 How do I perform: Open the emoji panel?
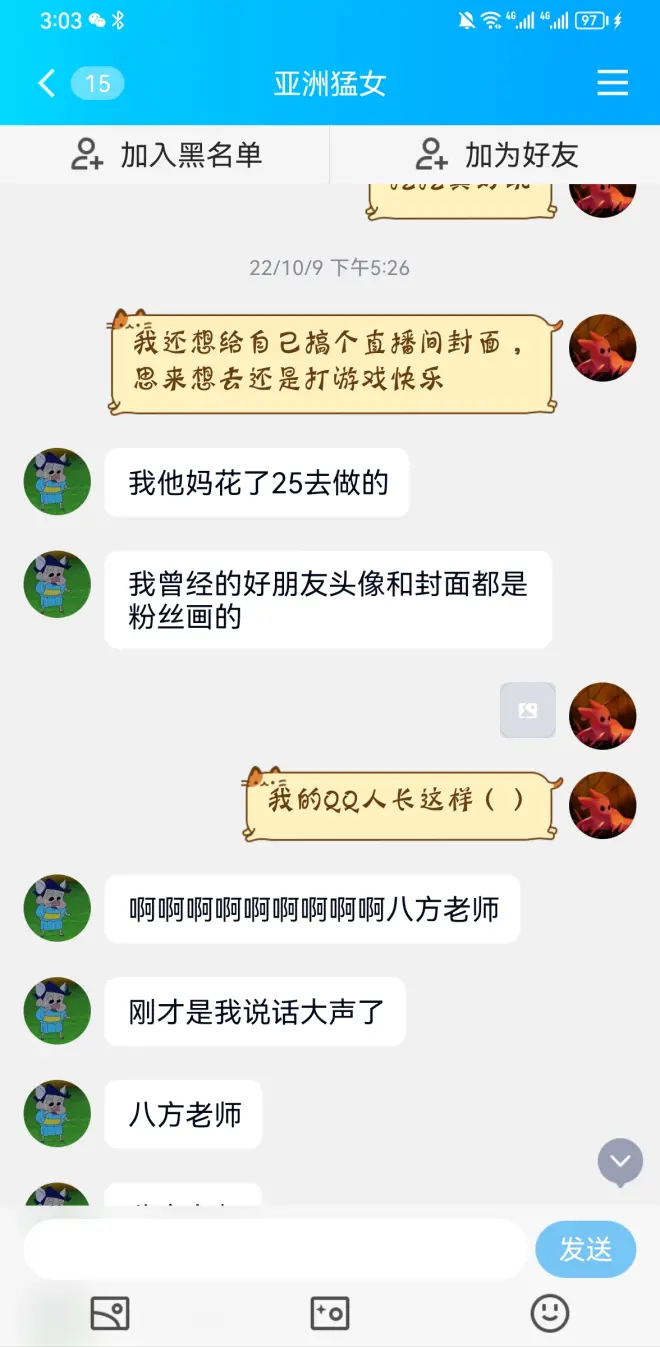point(549,1313)
